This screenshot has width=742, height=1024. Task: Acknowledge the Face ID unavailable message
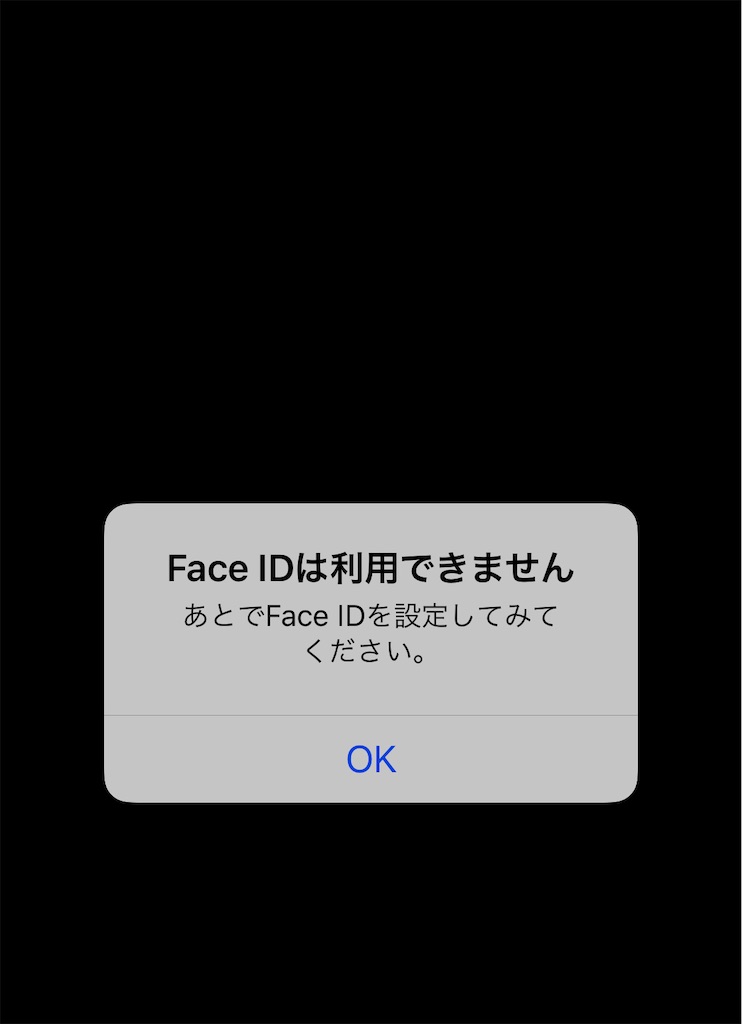pyautogui.click(x=371, y=761)
